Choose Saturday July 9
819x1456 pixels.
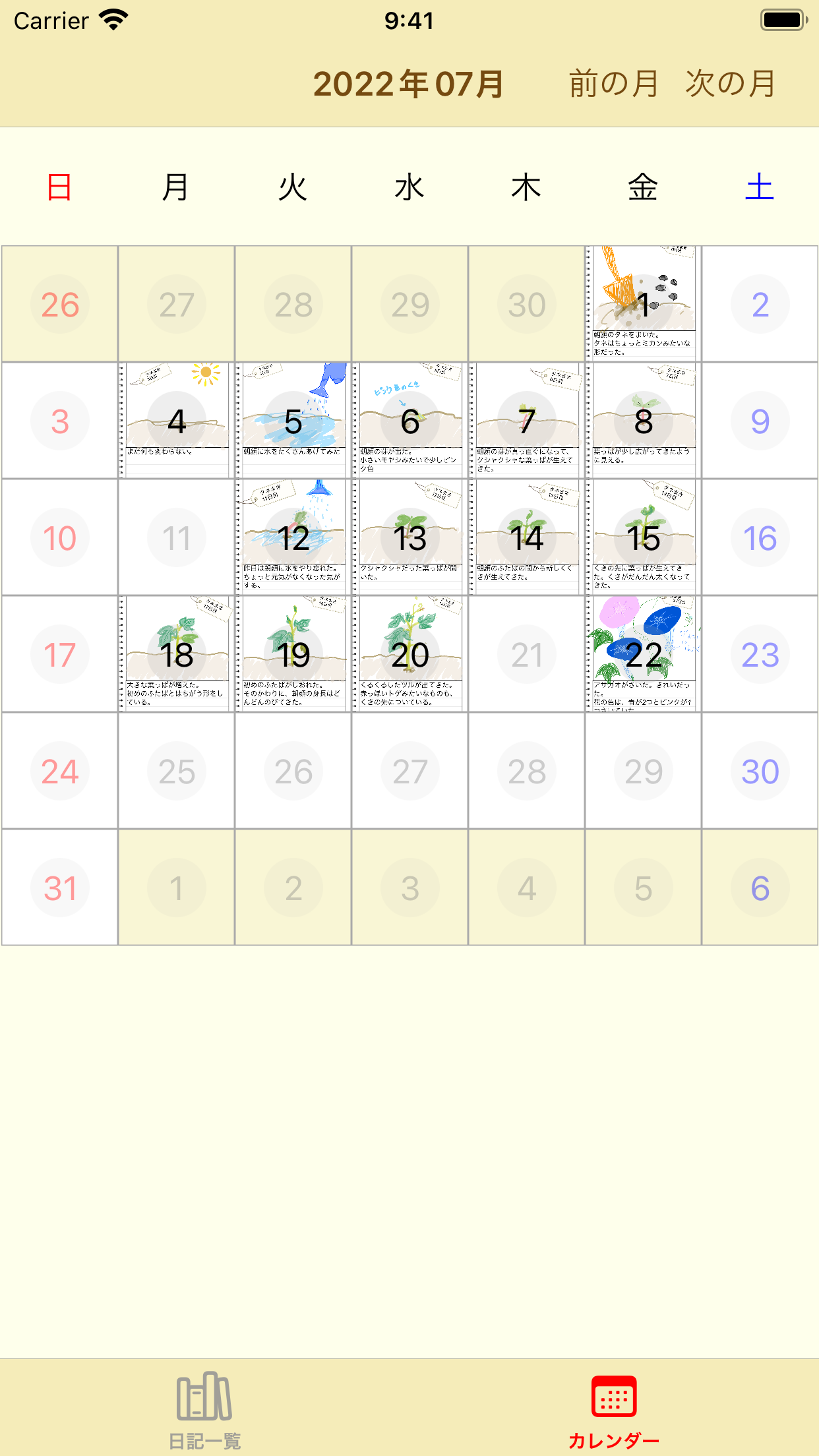760,421
